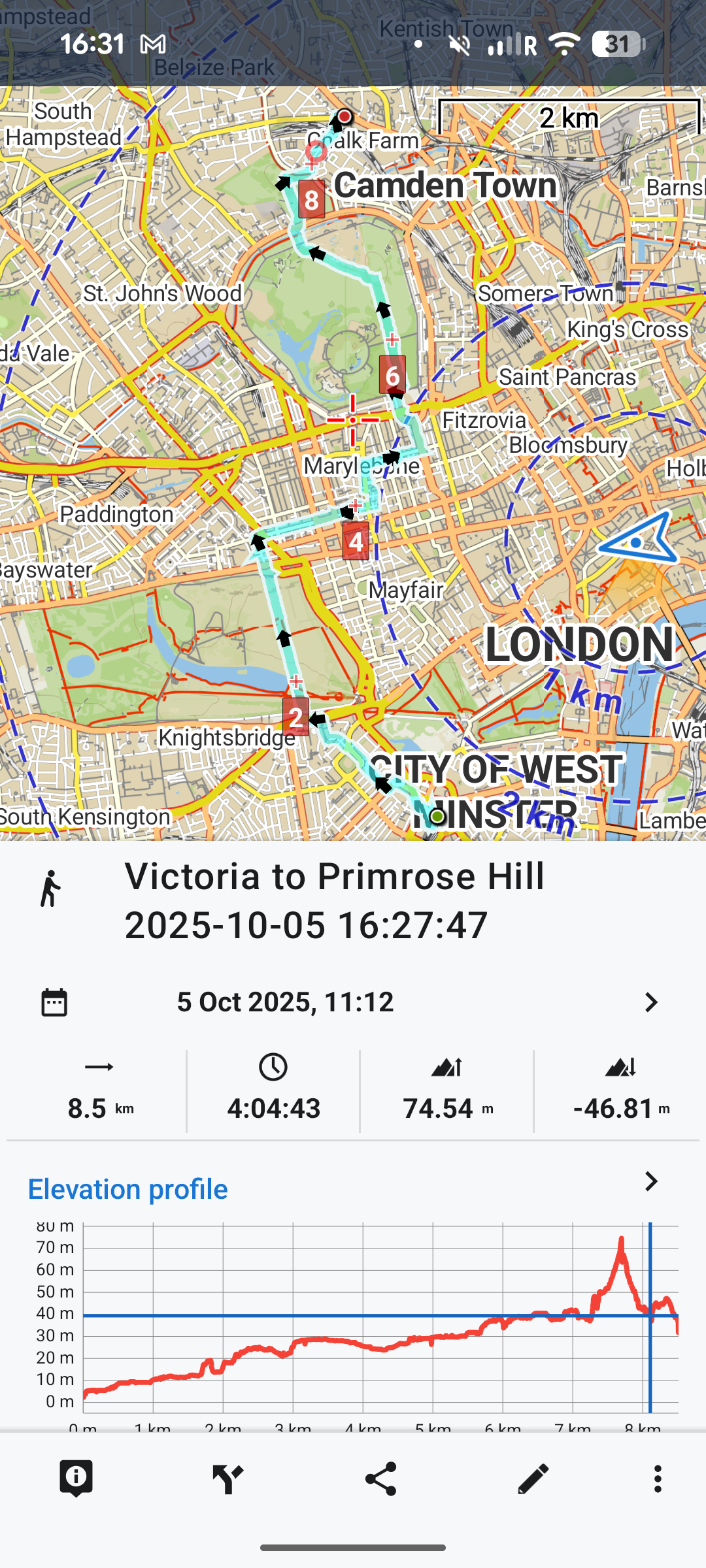Tap the walking activity icon
Screen dimensions: 706x1568
(50, 889)
